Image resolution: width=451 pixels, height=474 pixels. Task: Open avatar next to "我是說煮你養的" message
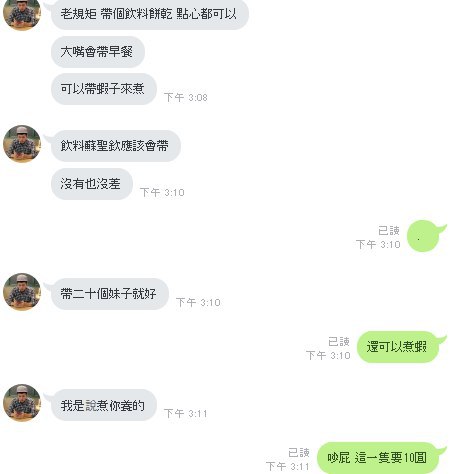22,403
